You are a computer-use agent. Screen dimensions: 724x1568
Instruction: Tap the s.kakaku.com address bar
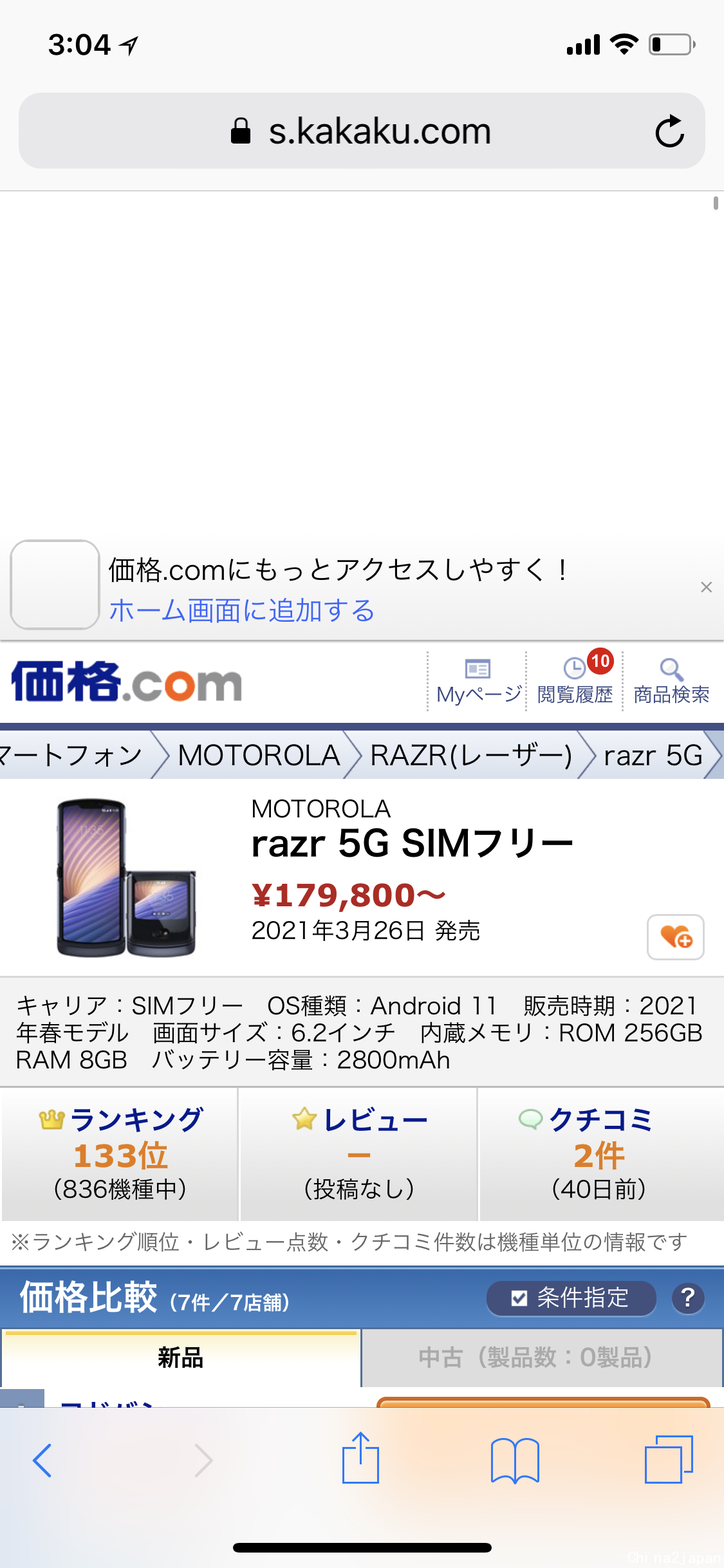click(360, 131)
